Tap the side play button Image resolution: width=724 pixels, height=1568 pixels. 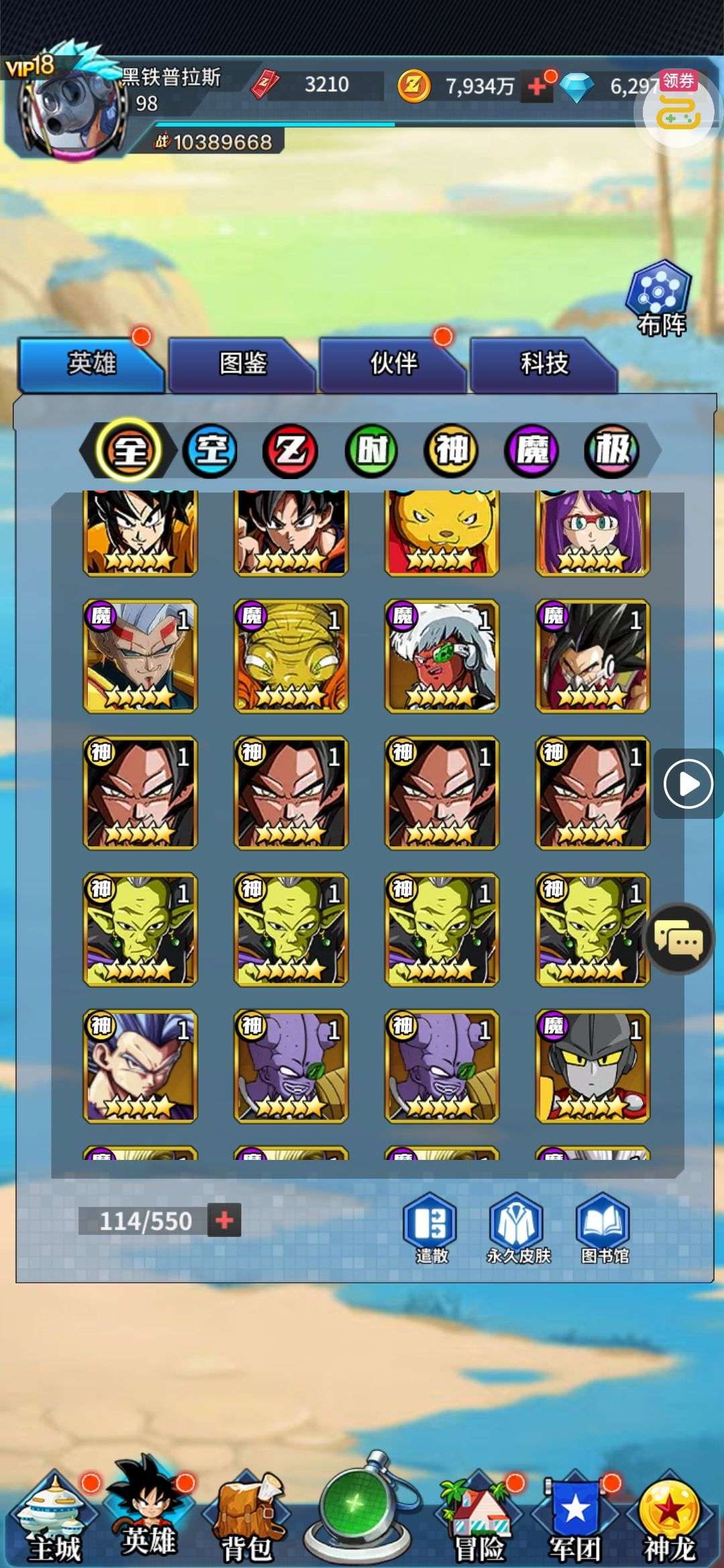click(688, 784)
